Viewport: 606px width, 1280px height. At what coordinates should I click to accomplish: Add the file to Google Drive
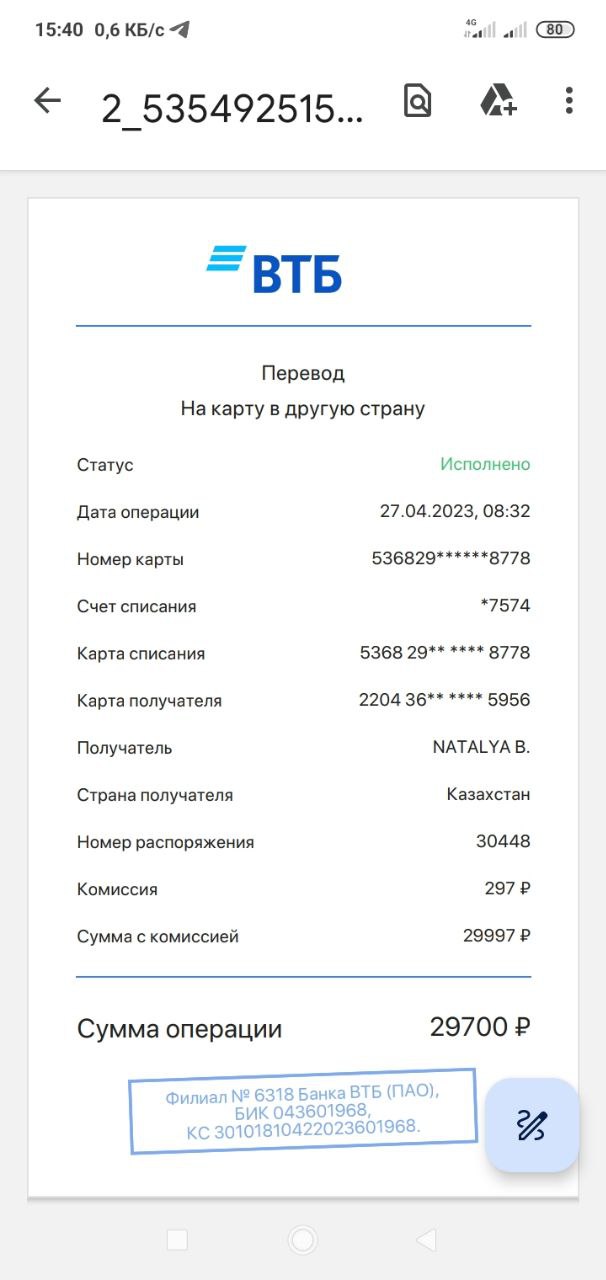point(497,101)
